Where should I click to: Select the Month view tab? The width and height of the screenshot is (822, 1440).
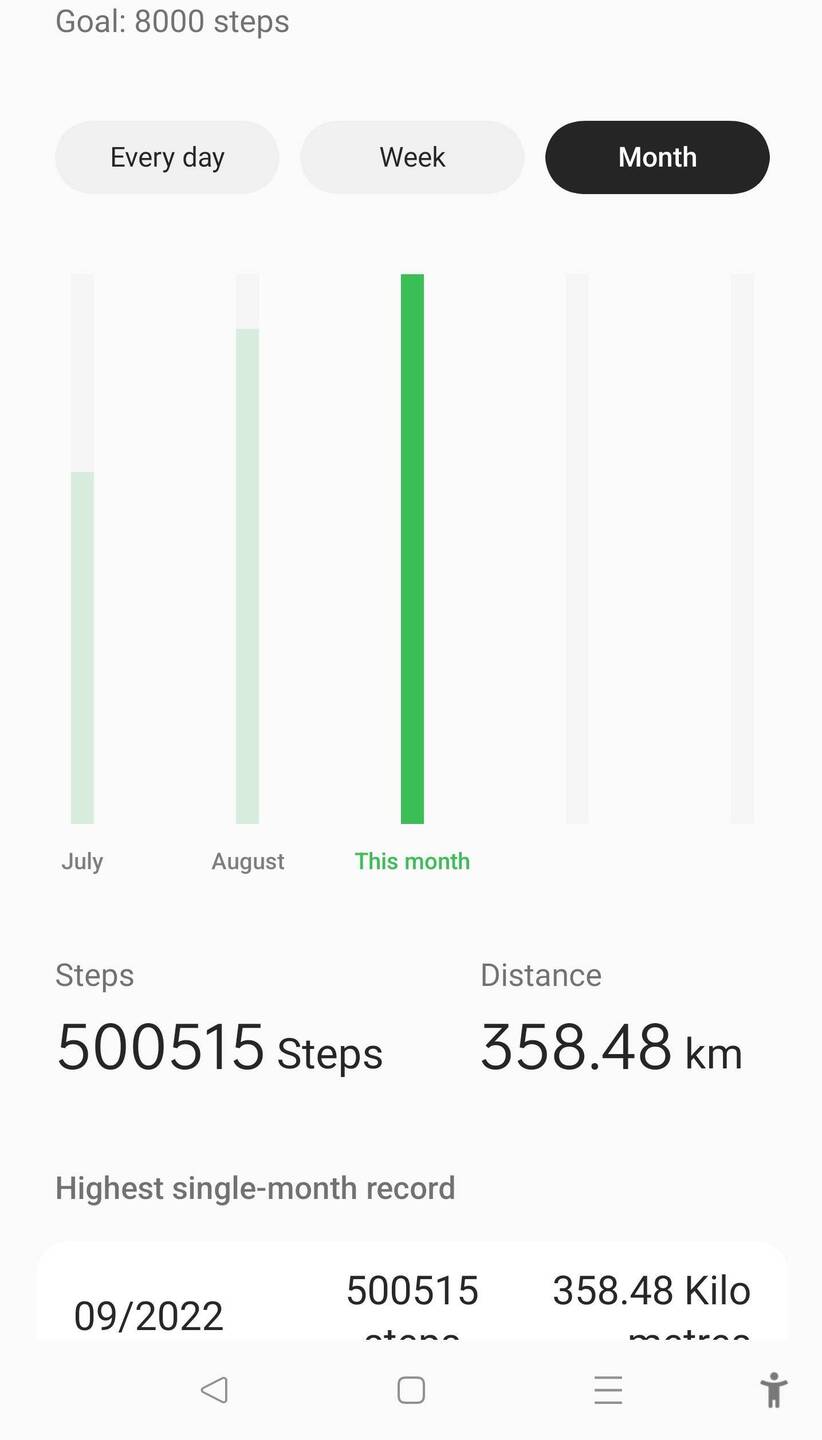pyautogui.click(x=657, y=157)
